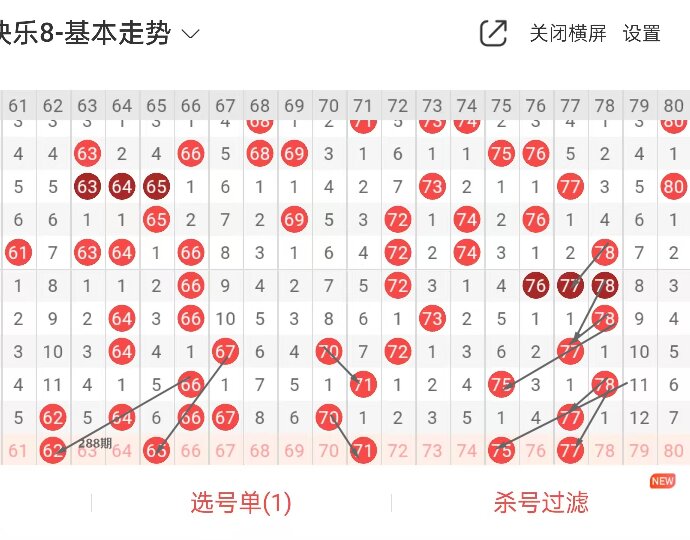
Task: Tap 关闭横屏 to exit landscape mode
Action: (568, 33)
